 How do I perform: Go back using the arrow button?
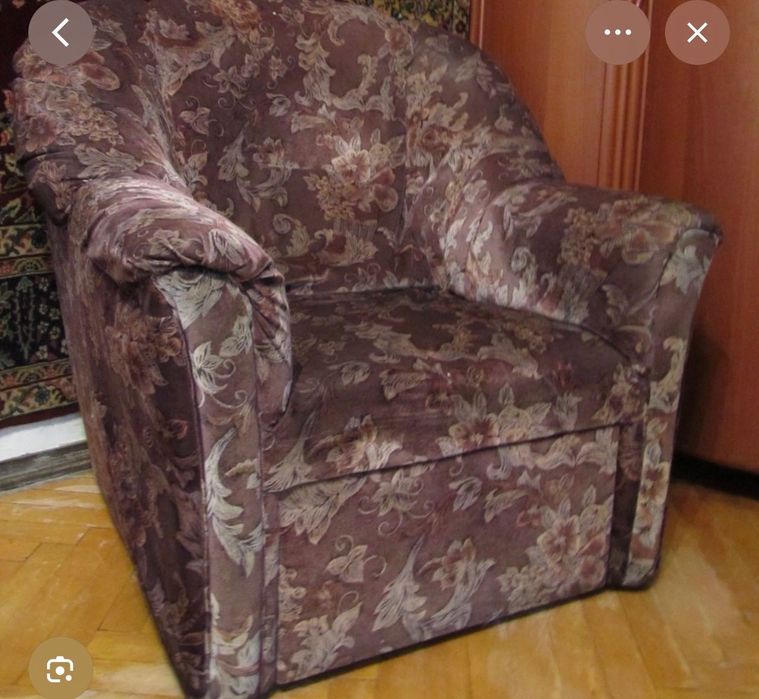pos(61,33)
